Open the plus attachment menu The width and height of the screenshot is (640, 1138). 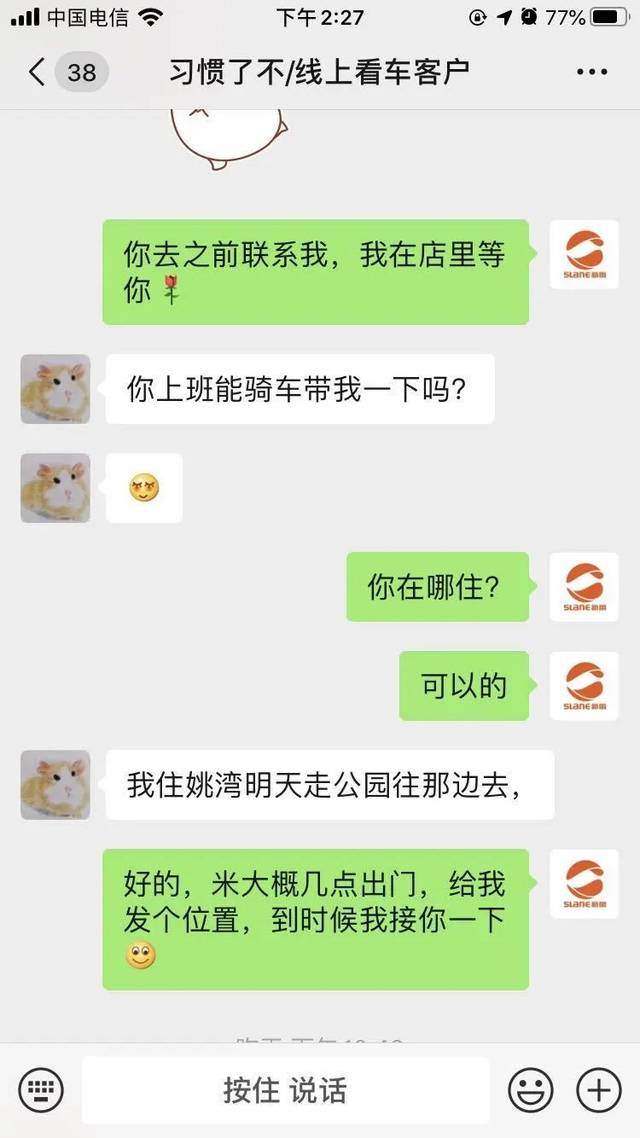[x=599, y=1089]
